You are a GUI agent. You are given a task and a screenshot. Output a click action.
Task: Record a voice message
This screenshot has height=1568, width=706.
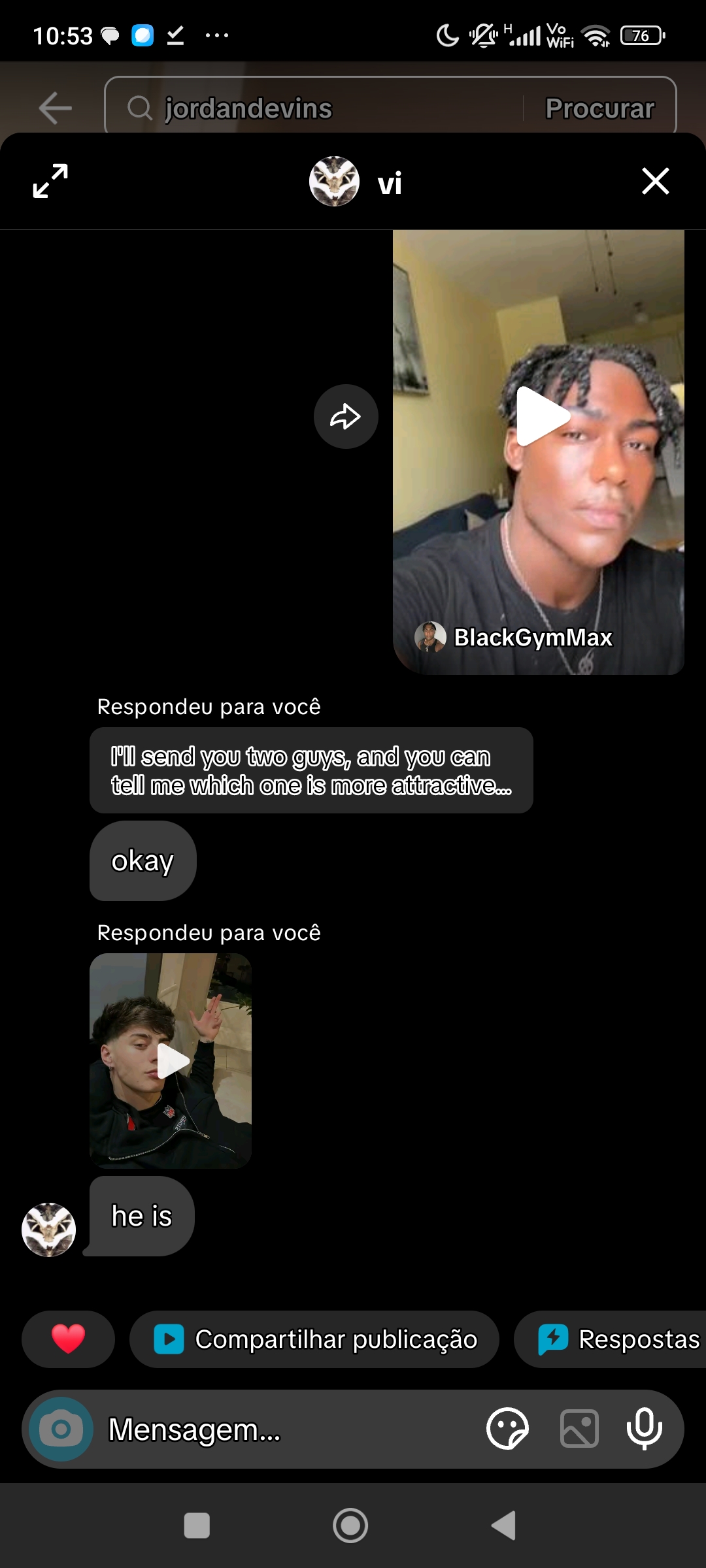(644, 1429)
